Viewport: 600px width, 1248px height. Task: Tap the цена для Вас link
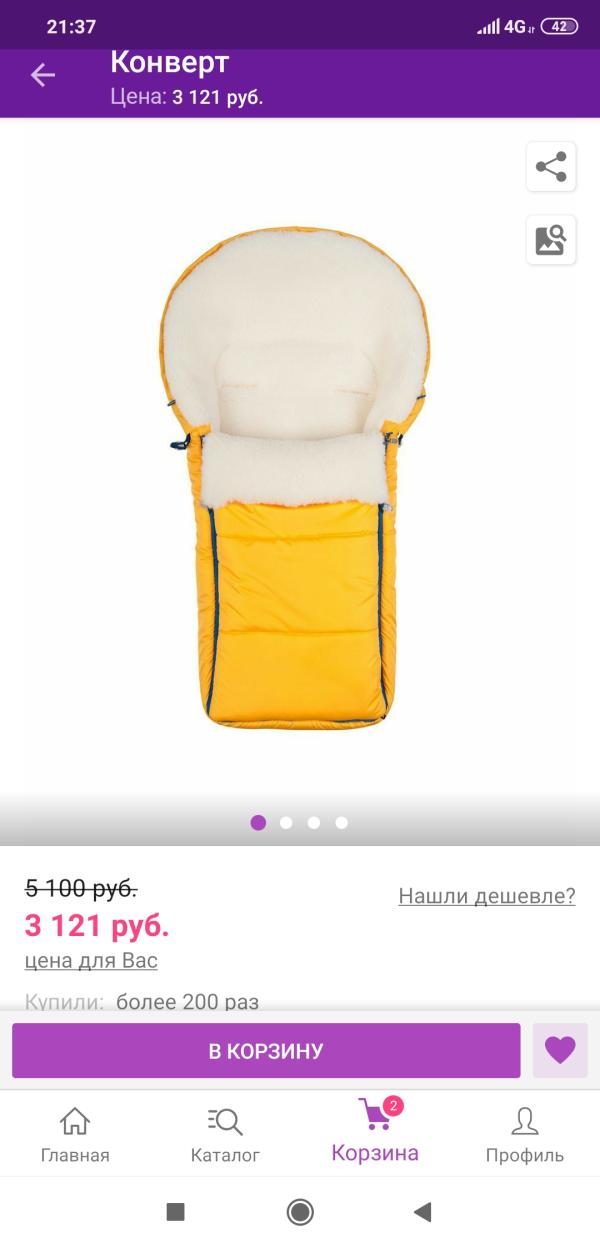click(91, 961)
